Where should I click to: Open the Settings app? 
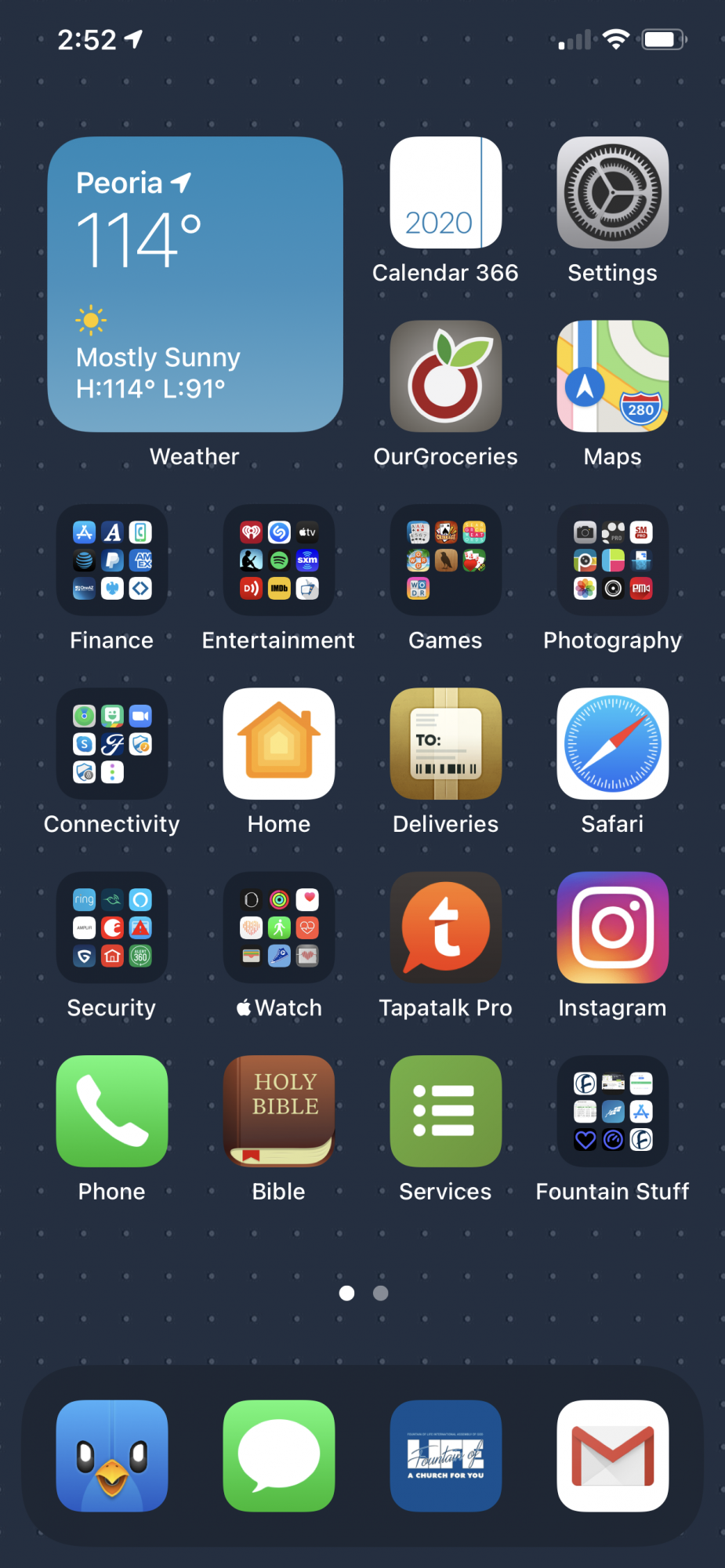coord(613,193)
